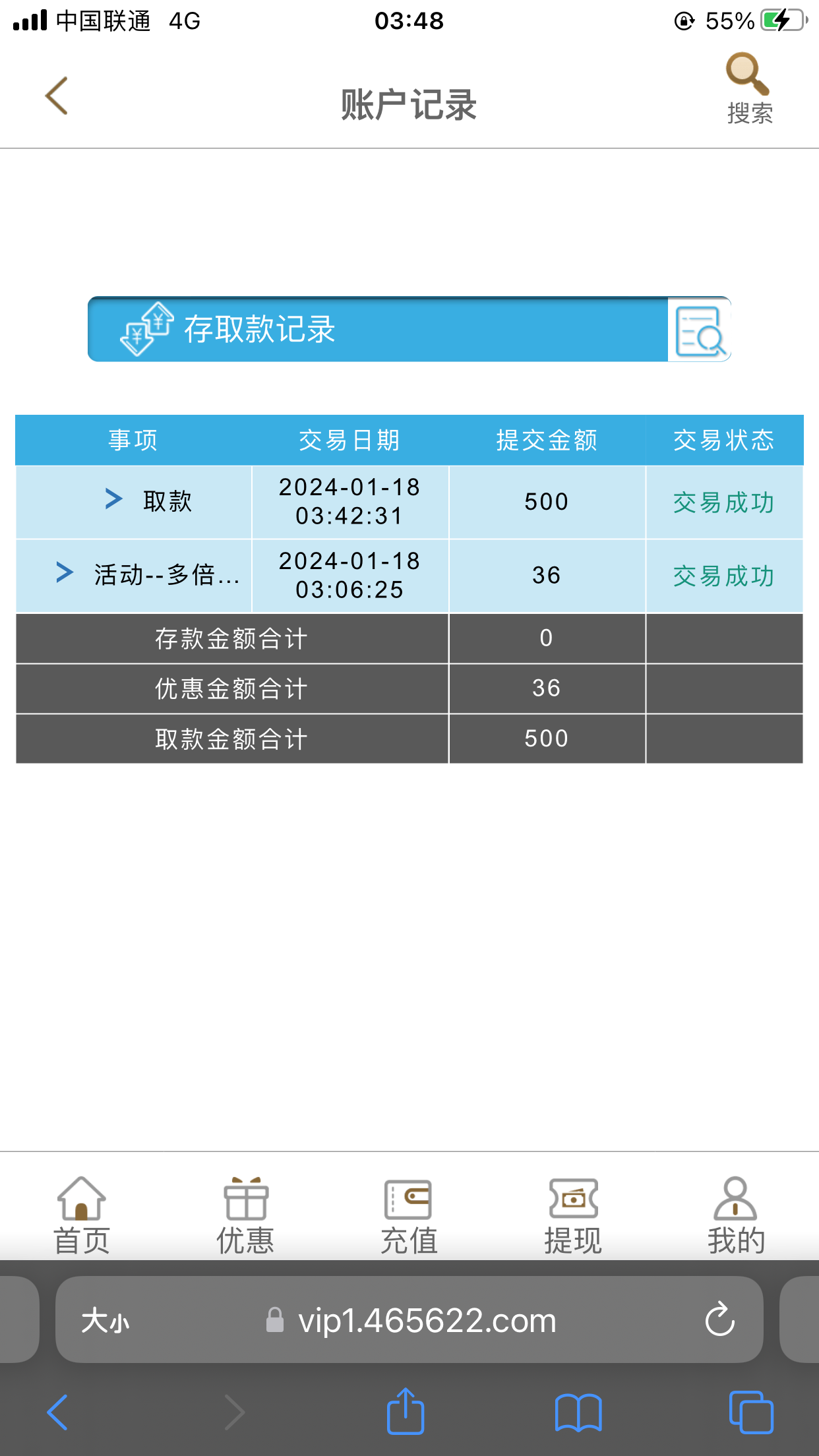The width and height of the screenshot is (819, 1456).
Task: Open the 搜索 search icon
Action: 748,88
